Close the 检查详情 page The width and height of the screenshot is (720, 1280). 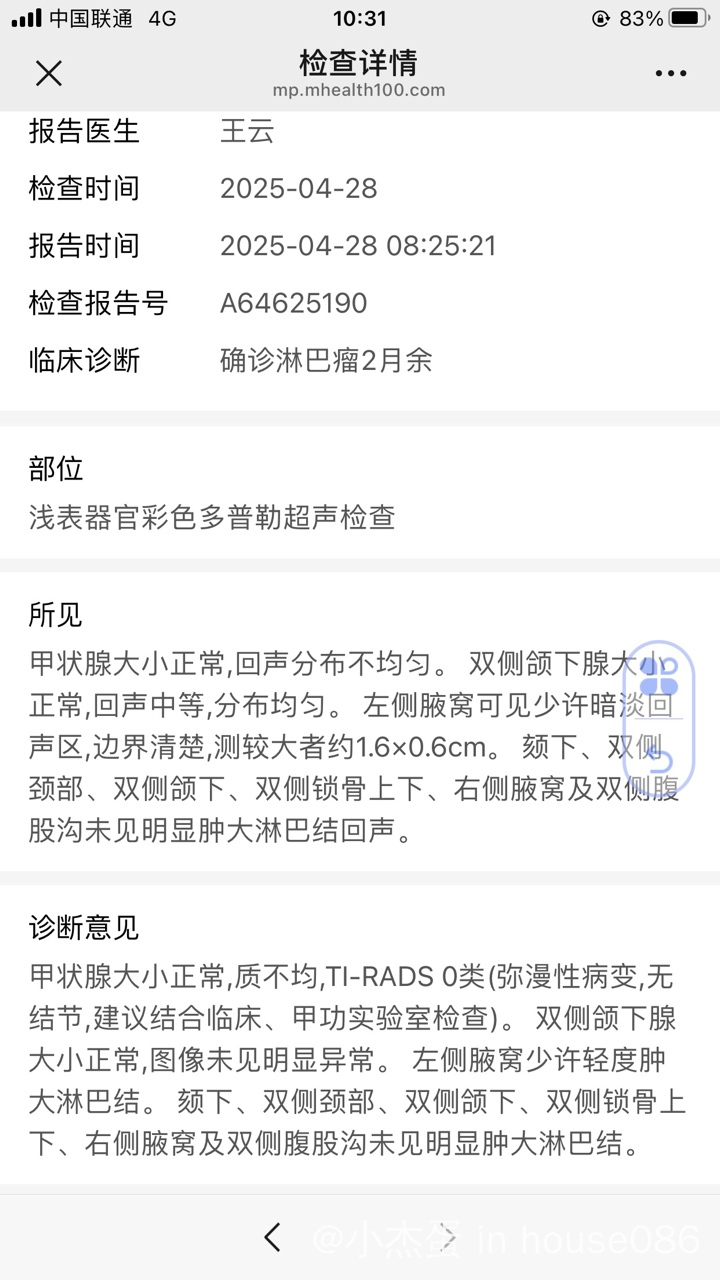49,73
